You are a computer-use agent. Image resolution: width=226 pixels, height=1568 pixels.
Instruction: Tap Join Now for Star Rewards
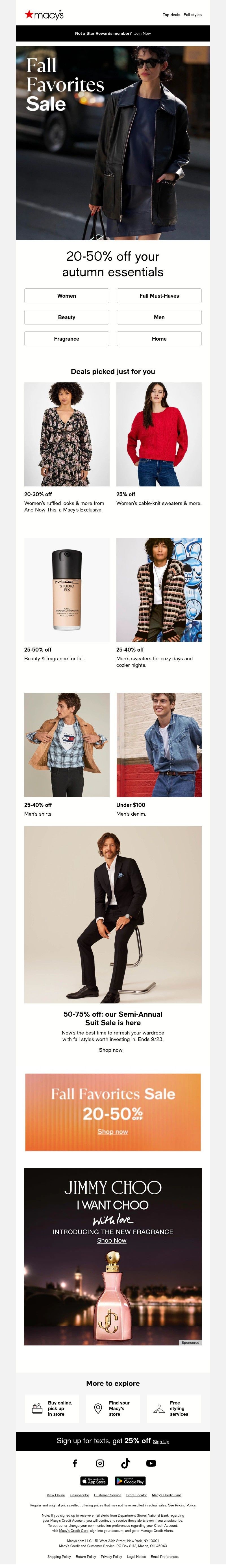(x=143, y=34)
